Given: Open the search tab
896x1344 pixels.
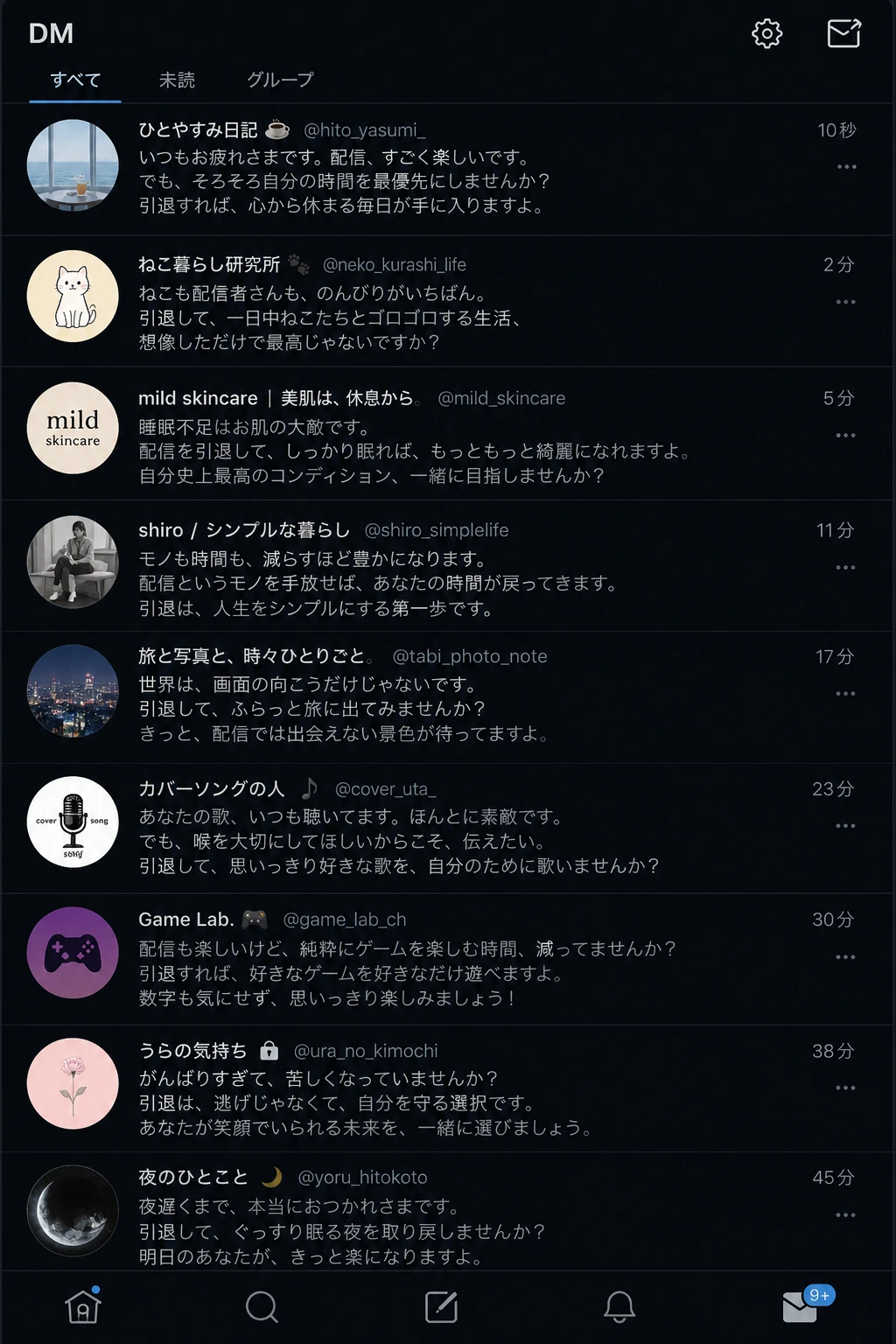Looking at the screenshot, I should click(262, 1307).
